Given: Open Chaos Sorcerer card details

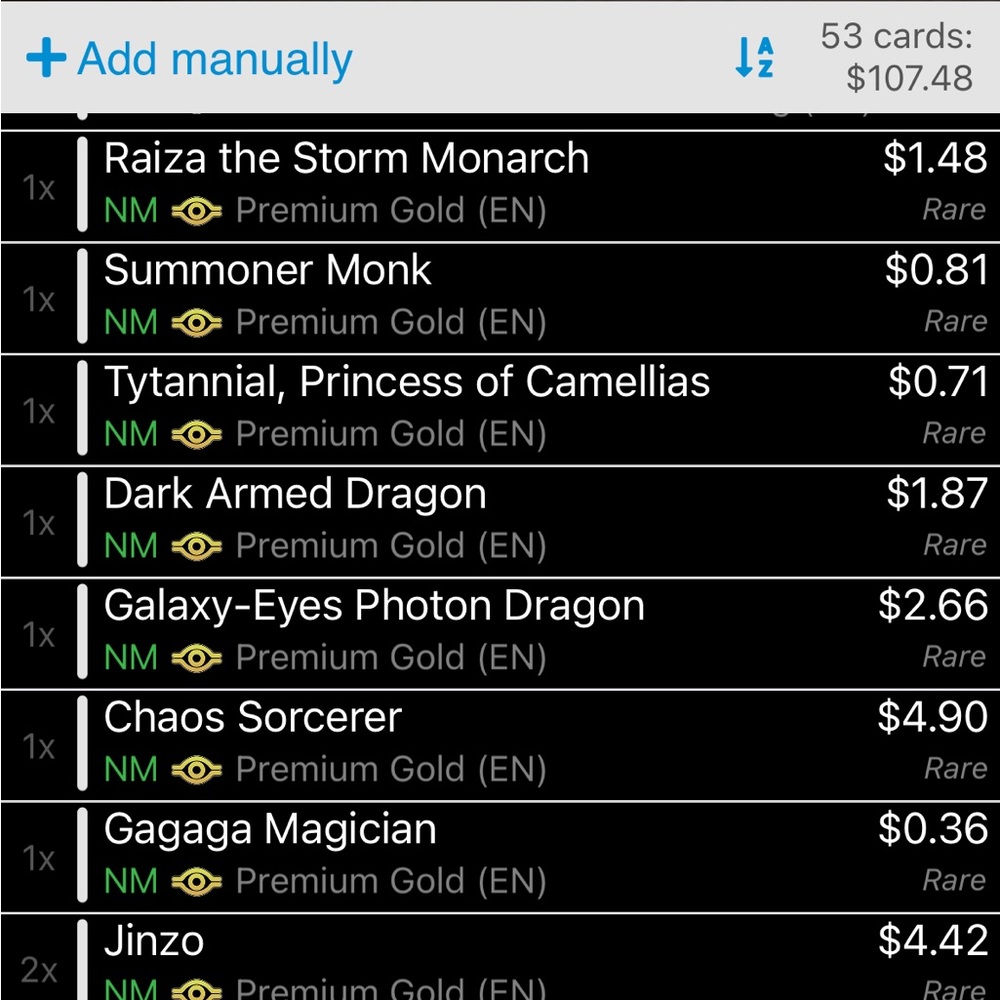Looking at the screenshot, I should 253,719.
